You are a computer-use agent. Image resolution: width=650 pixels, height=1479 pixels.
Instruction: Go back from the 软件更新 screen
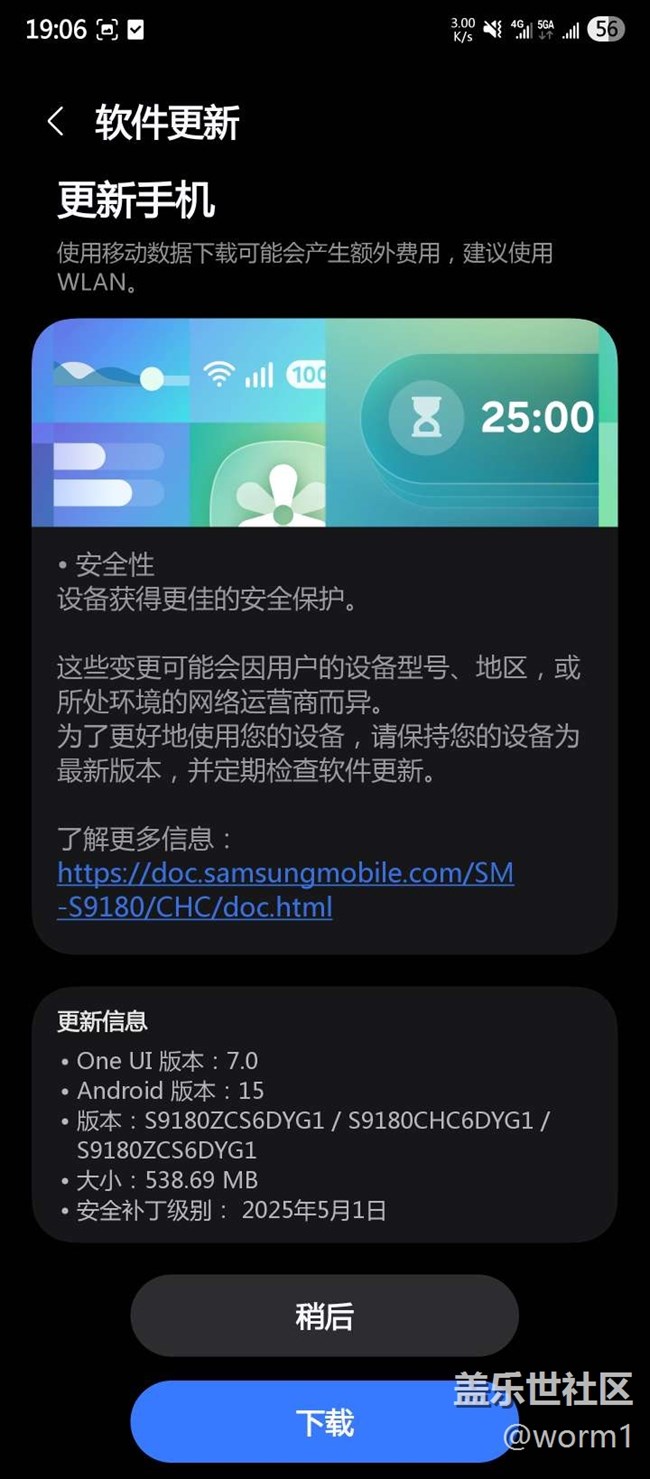click(x=56, y=123)
